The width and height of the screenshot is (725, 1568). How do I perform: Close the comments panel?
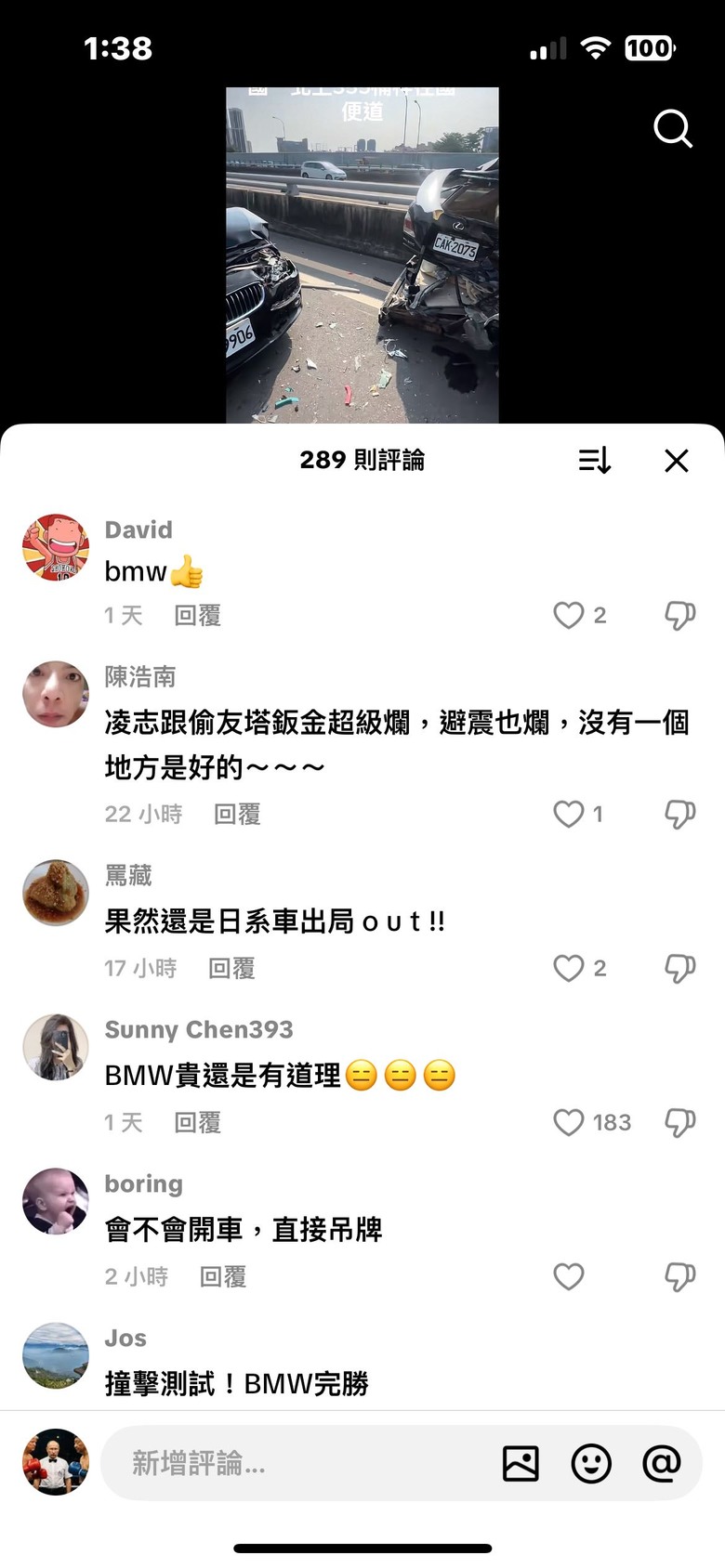(677, 461)
